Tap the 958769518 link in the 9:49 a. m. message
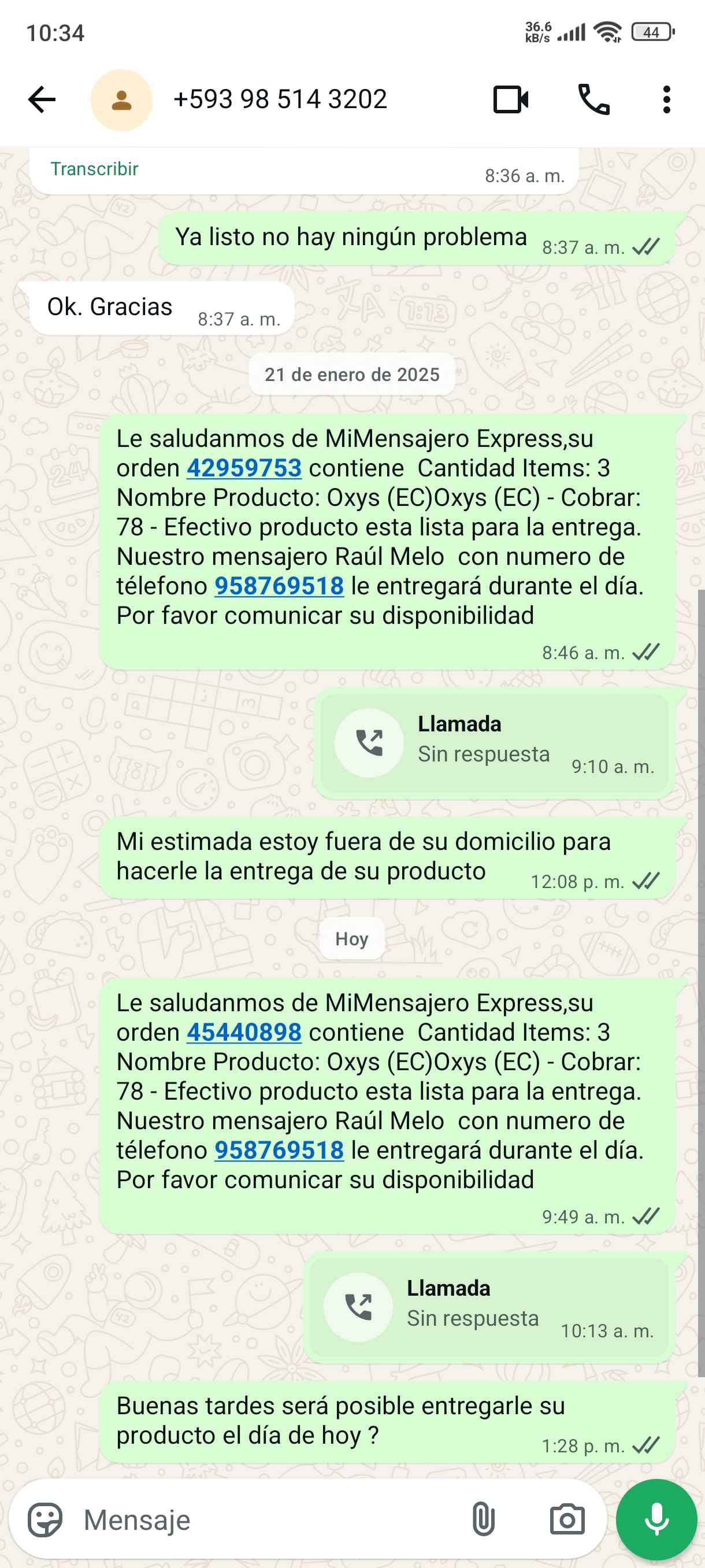The height and width of the screenshot is (1568, 705). pos(279,1151)
